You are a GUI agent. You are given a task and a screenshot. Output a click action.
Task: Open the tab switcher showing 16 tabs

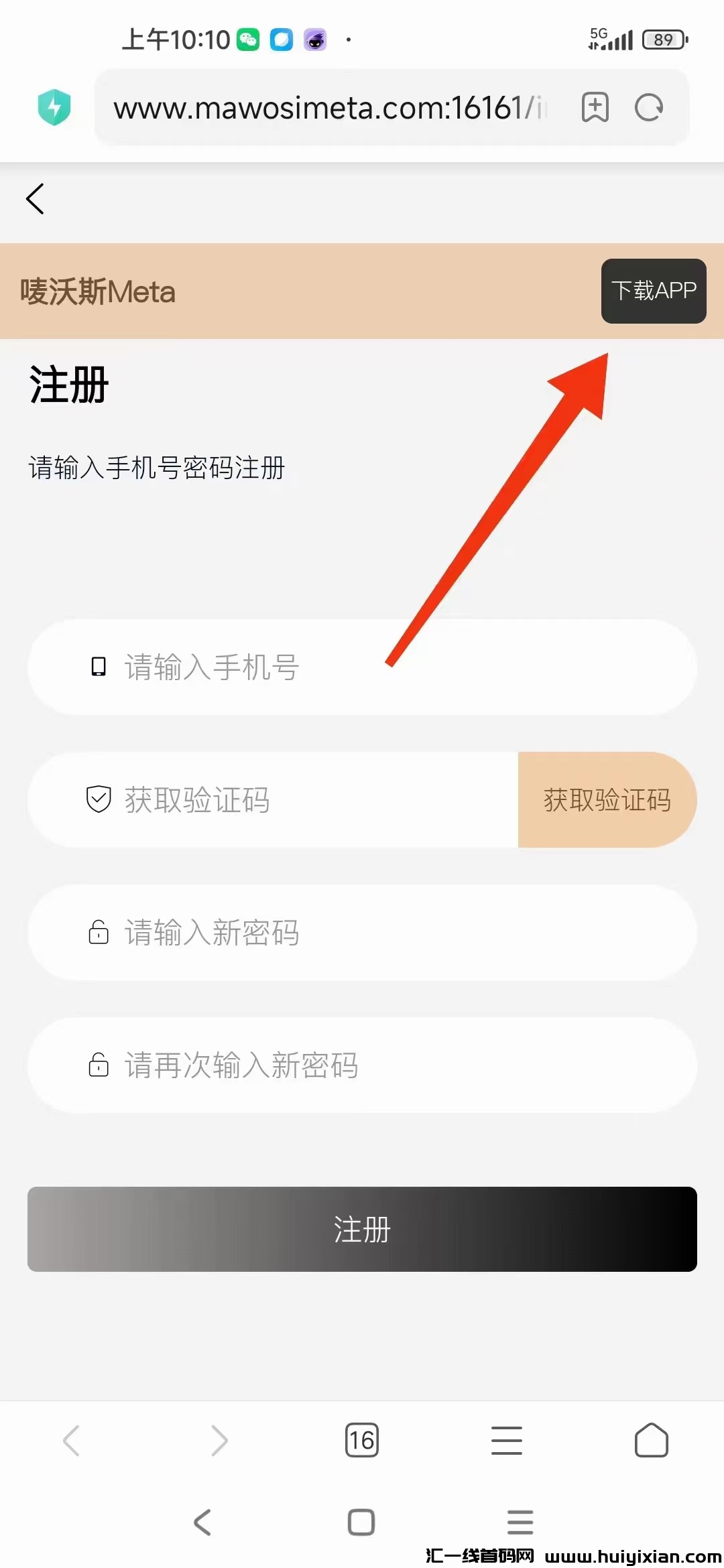tap(362, 1441)
